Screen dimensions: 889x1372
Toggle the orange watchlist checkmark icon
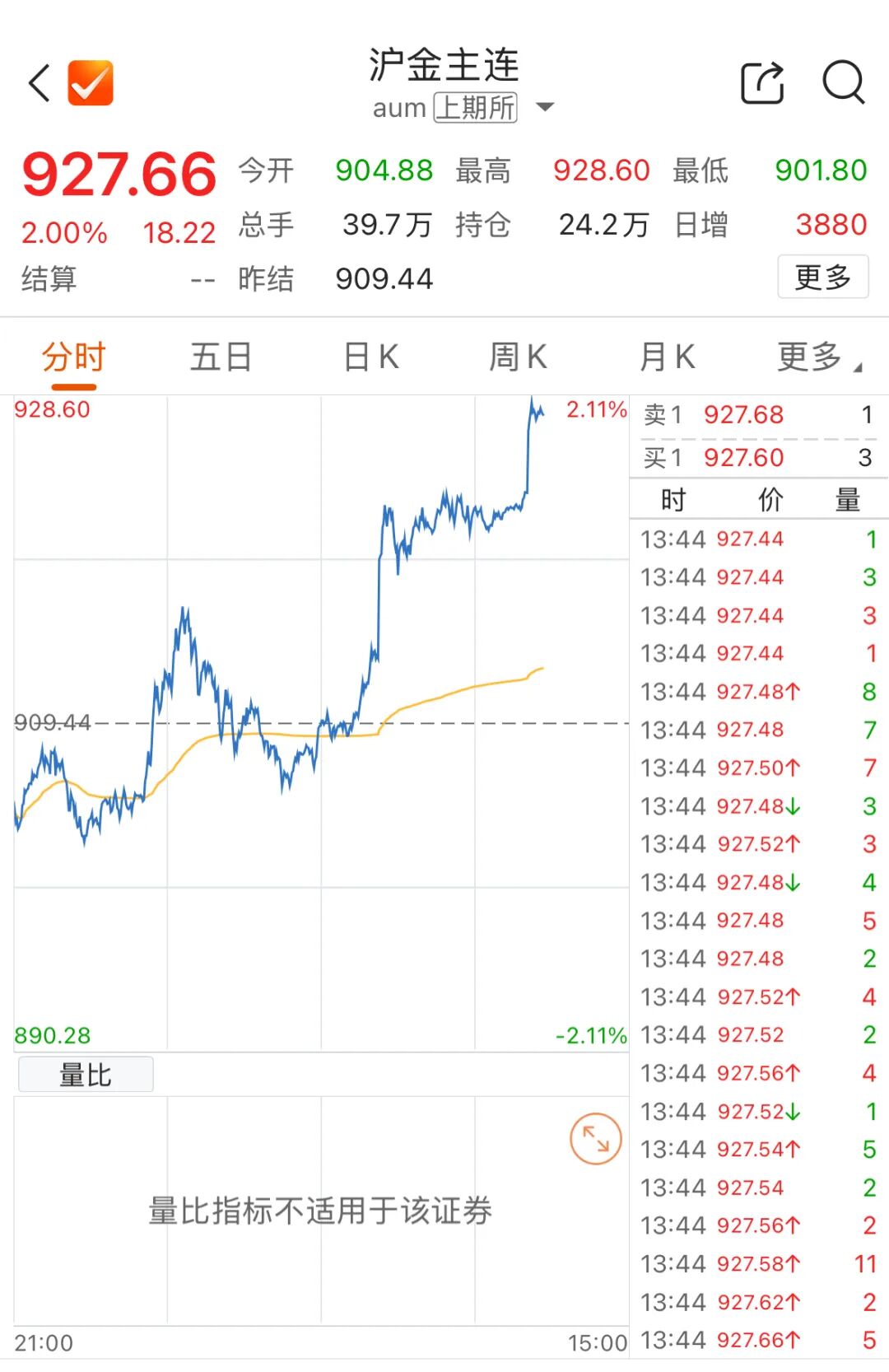[90, 83]
